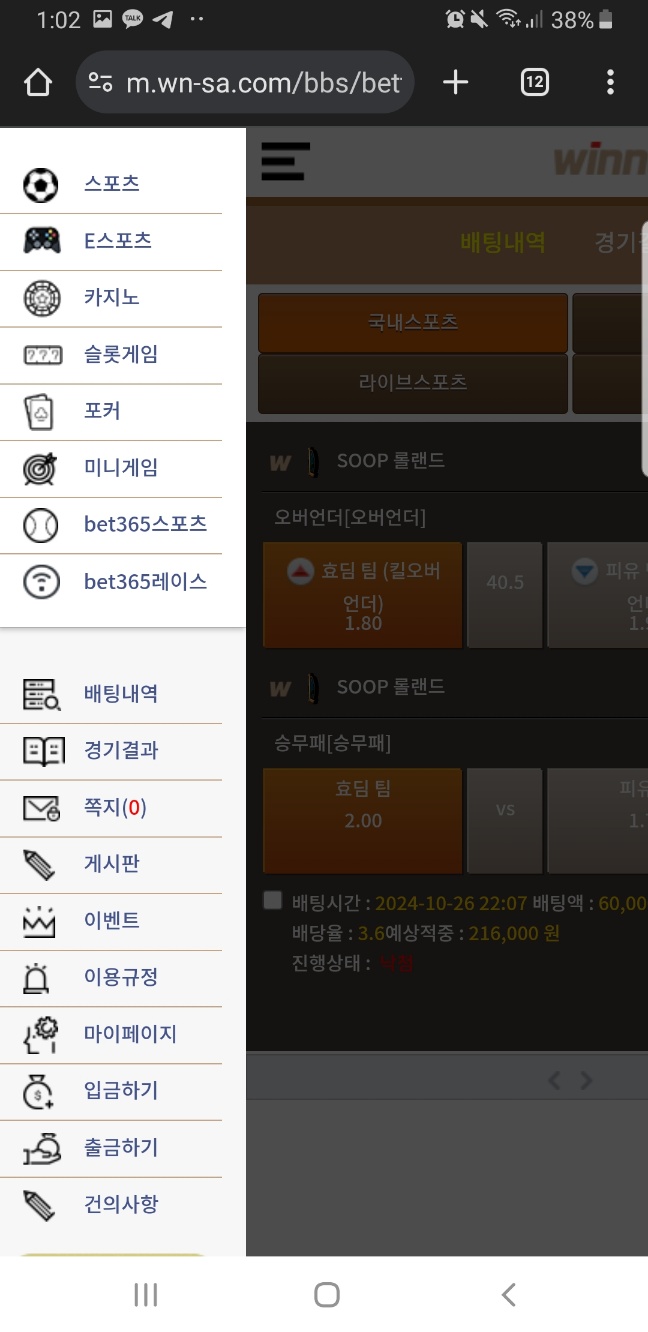
Task: Read 이용규정
Action: click(120, 977)
